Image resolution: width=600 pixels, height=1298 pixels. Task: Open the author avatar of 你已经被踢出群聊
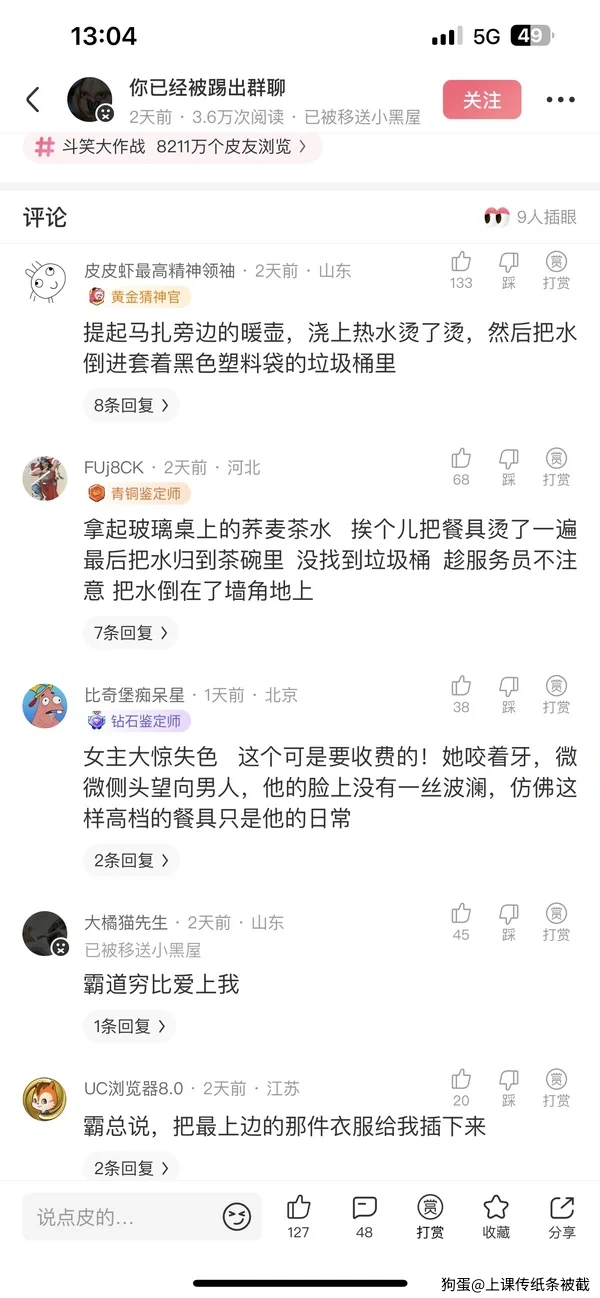(x=89, y=100)
